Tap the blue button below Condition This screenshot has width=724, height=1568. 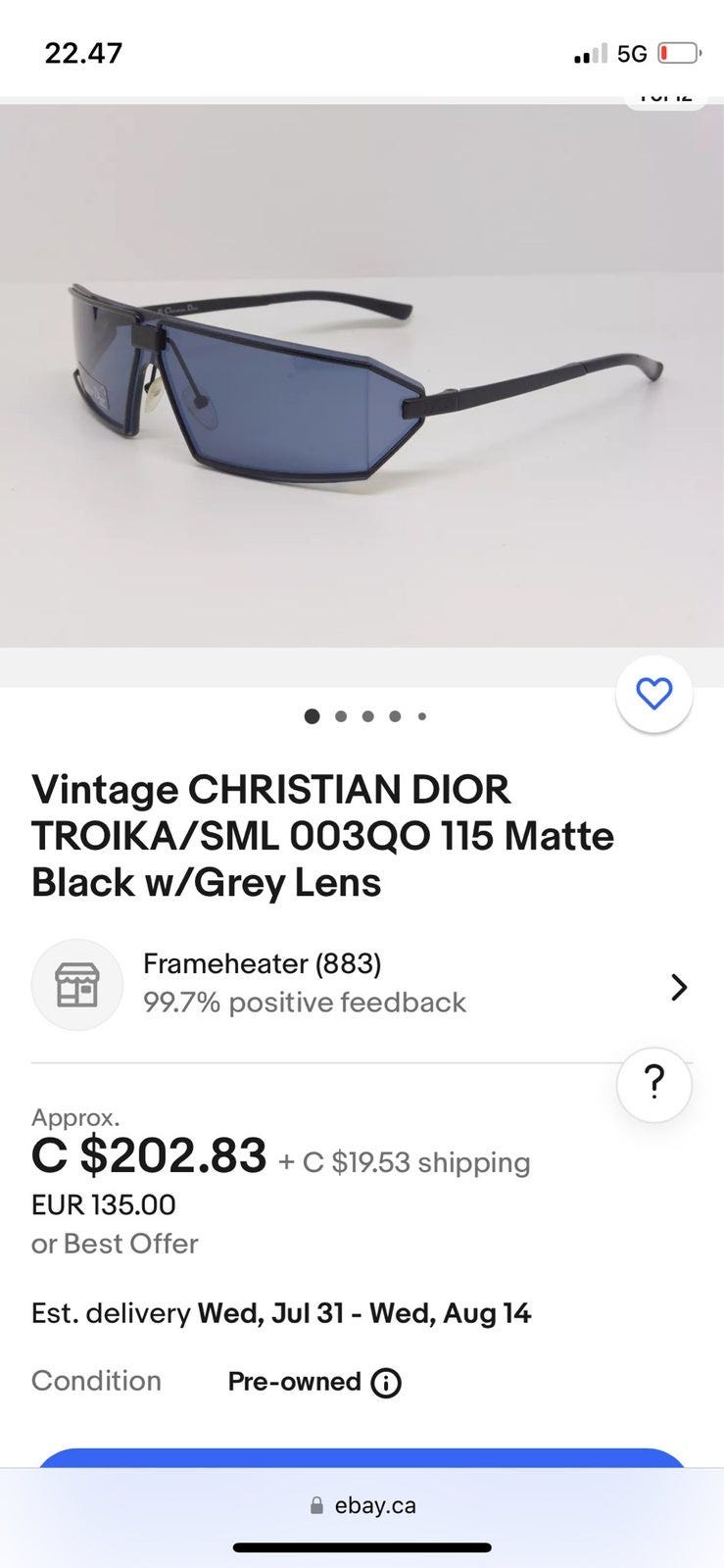coord(362,1457)
